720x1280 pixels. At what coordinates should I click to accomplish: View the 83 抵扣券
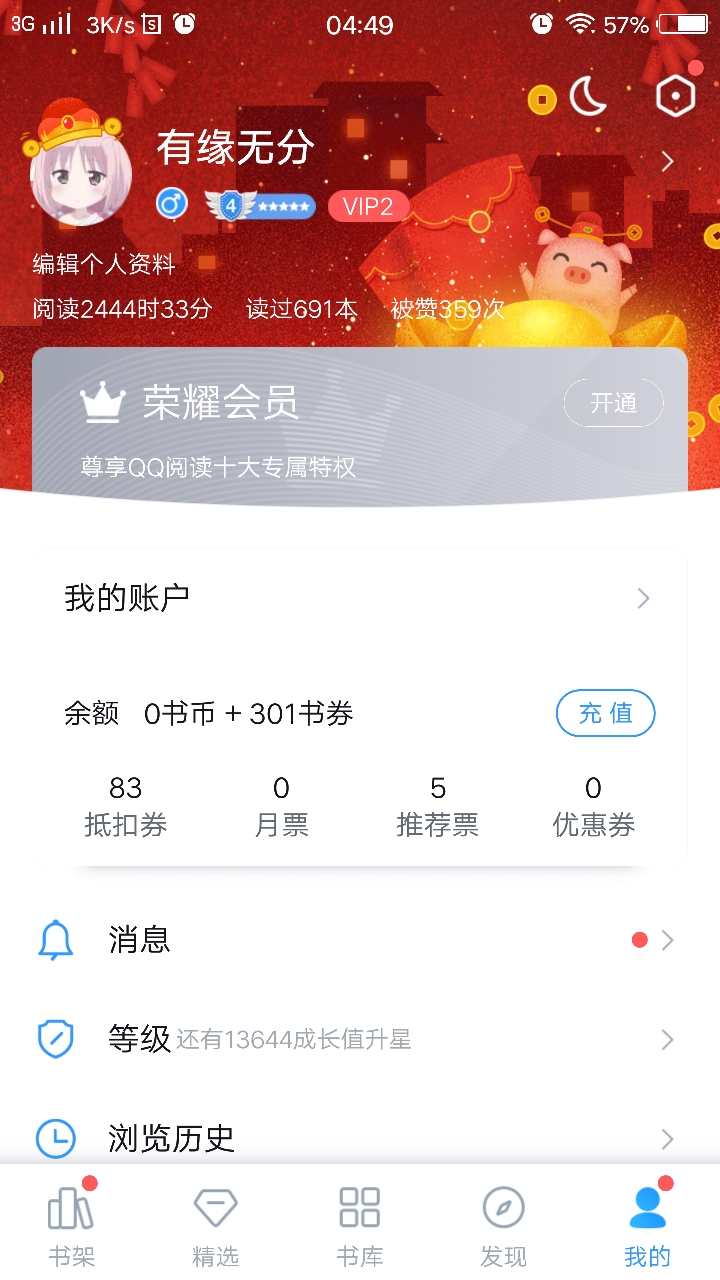[125, 807]
